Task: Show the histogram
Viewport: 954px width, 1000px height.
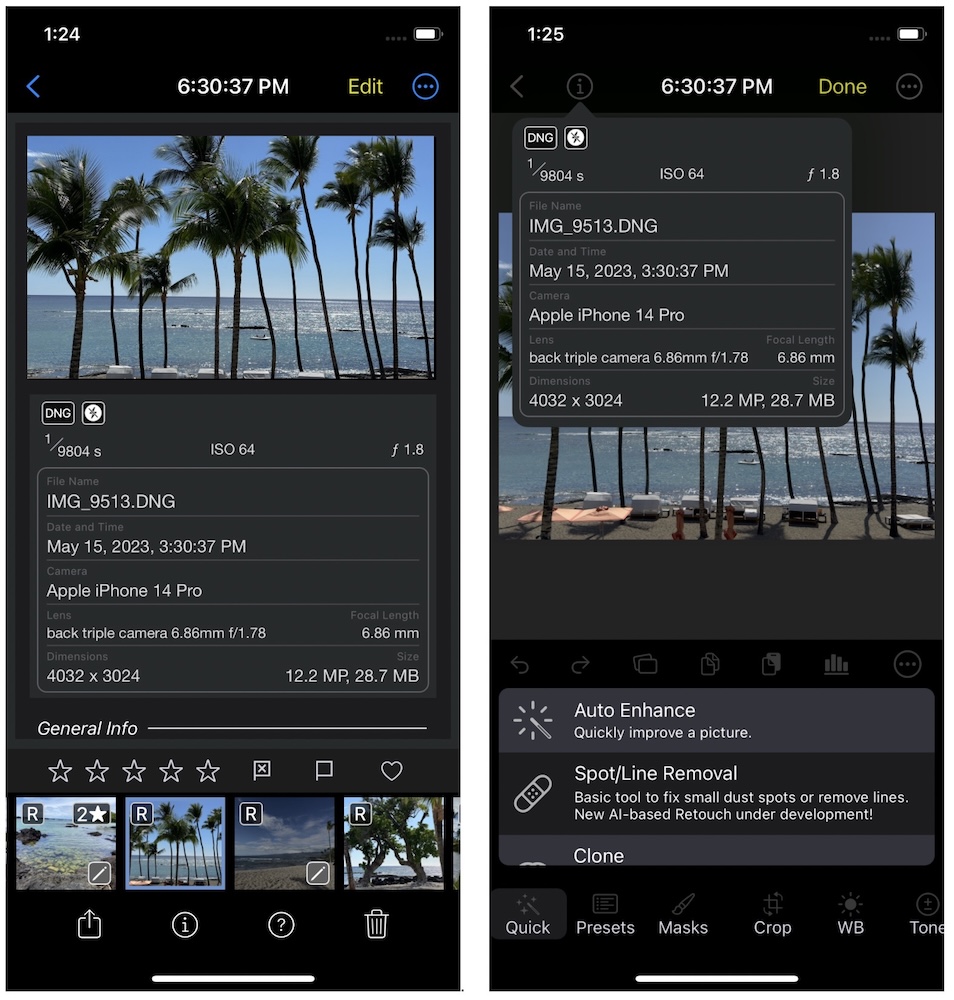Action: pos(836,665)
